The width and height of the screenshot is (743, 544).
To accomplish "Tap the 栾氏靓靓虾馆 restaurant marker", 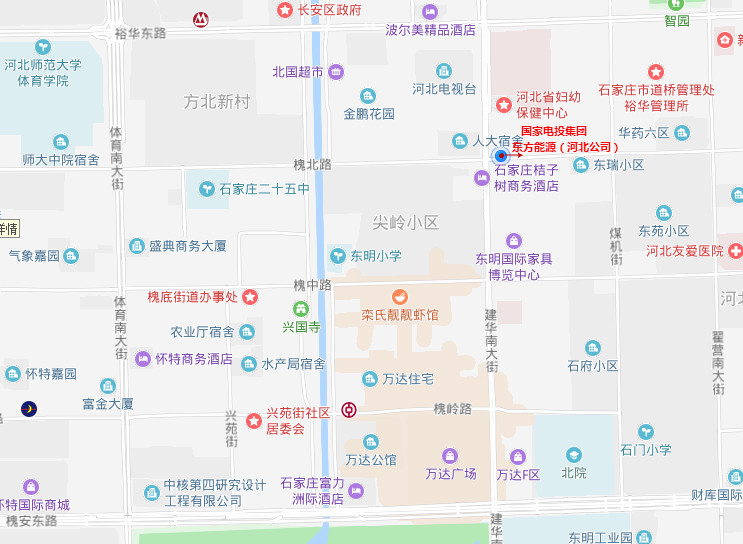I will [399, 297].
